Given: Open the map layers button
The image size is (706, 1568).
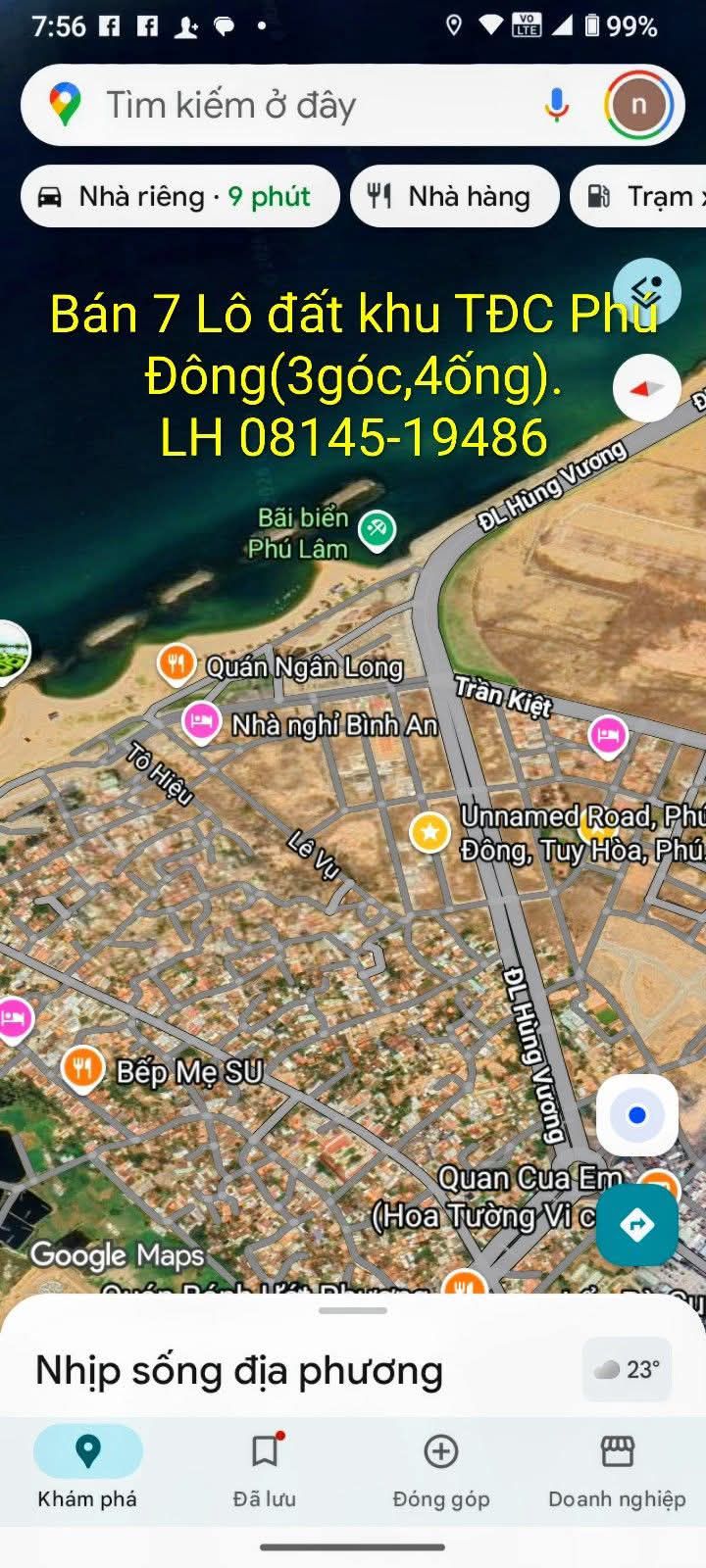Looking at the screenshot, I should tap(646, 291).
